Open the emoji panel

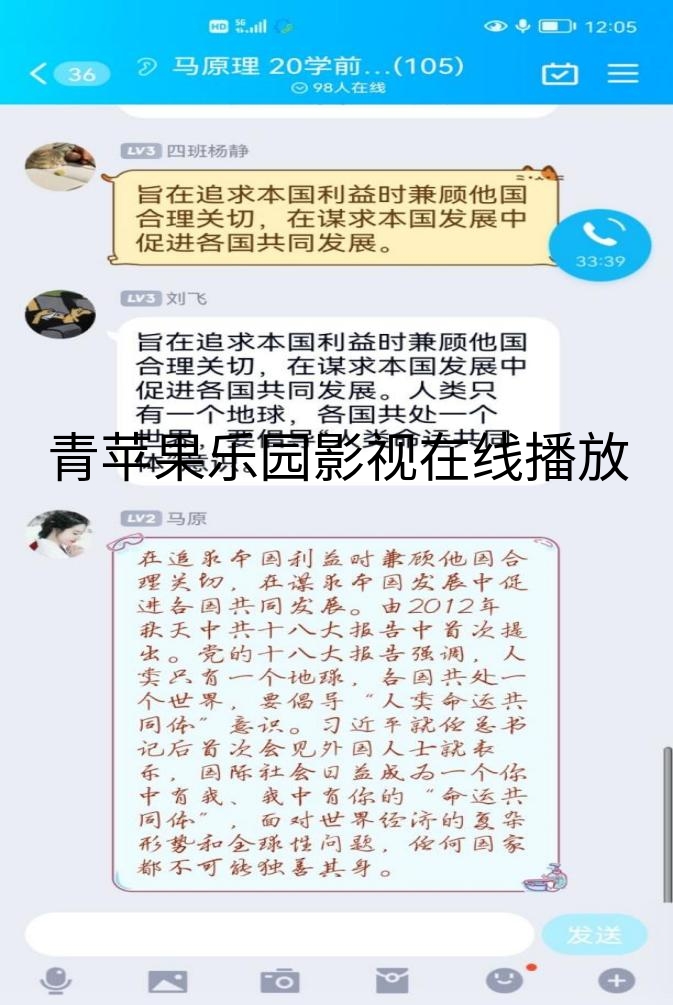pyautogui.click(x=504, y=981)
